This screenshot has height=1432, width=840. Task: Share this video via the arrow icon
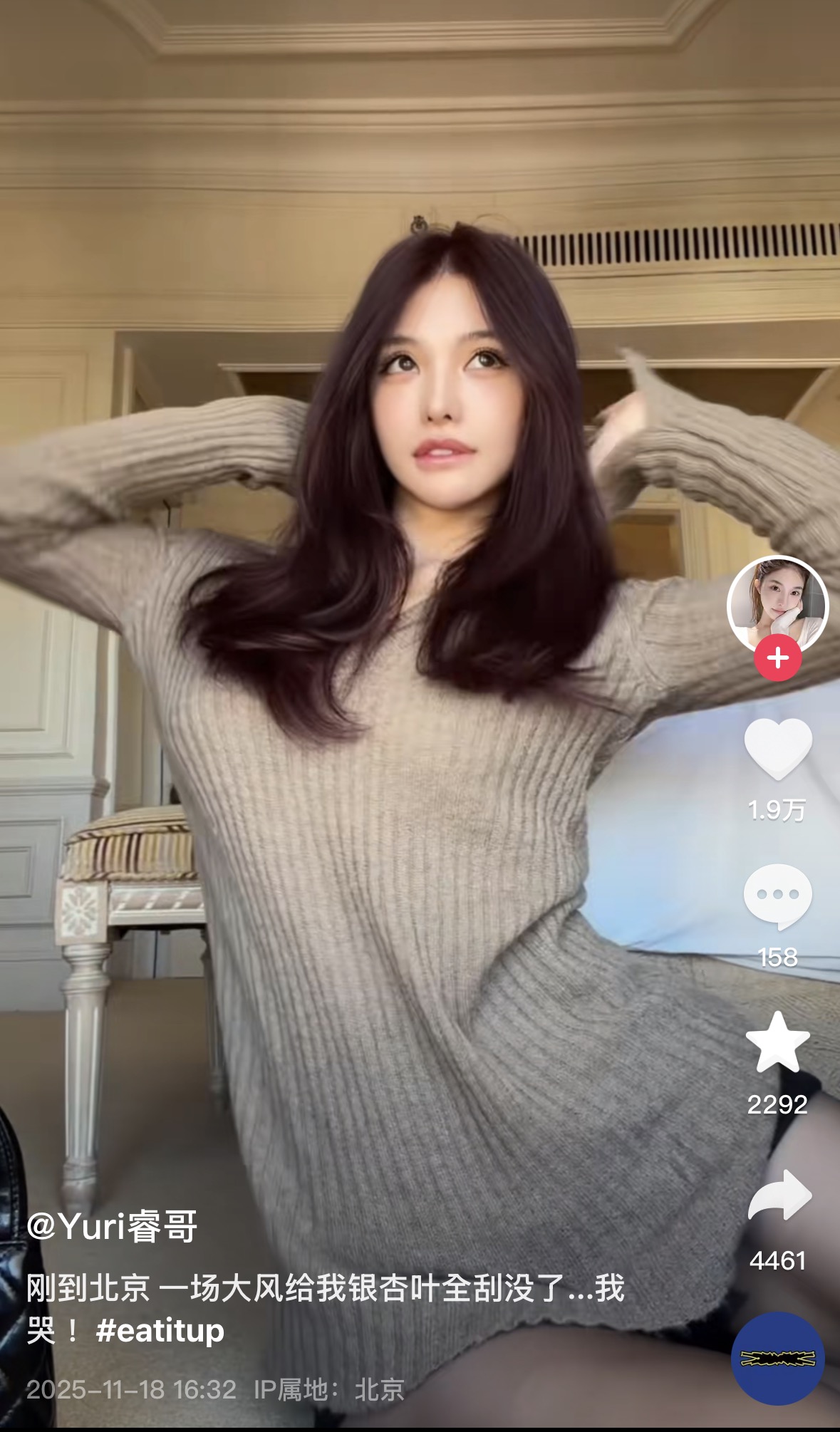click(x=779, y=1196)
